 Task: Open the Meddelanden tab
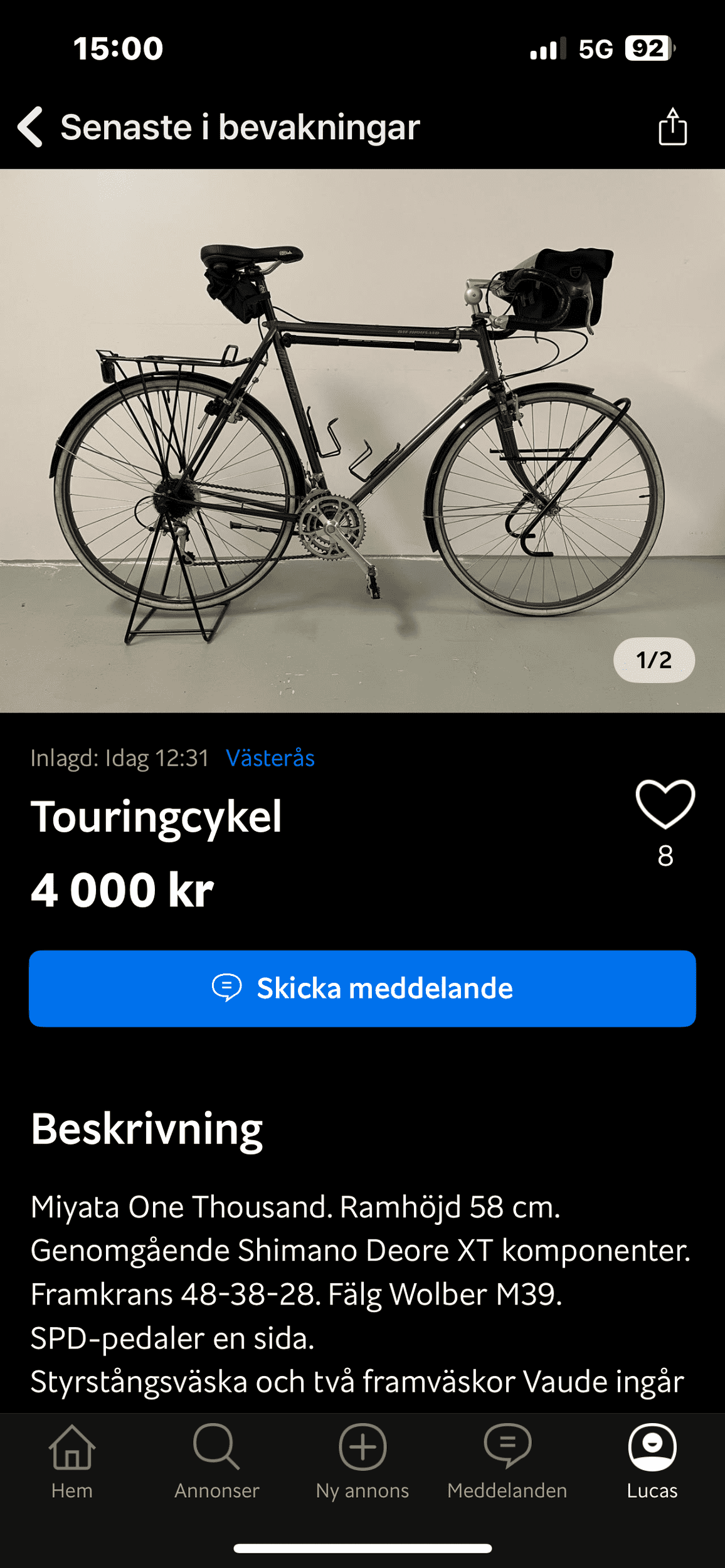[x=507, y=1461]
